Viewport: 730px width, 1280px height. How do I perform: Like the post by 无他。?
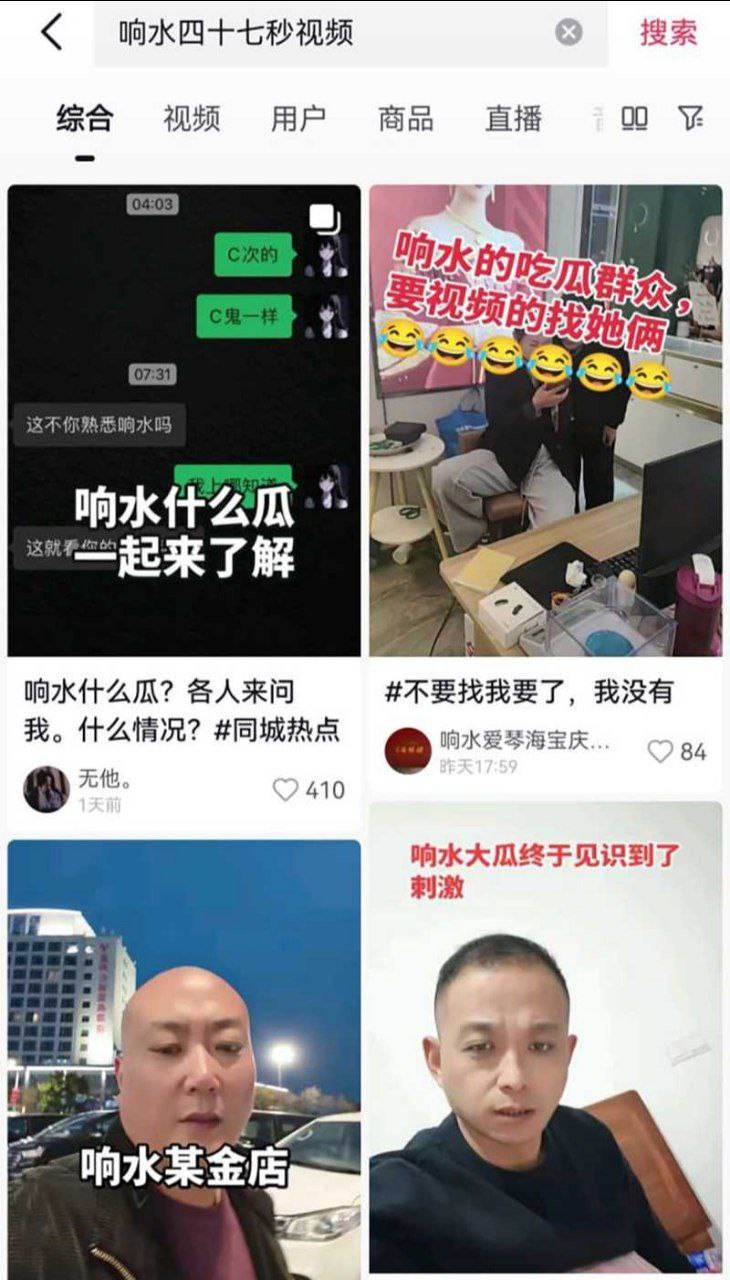pos(287,790)
